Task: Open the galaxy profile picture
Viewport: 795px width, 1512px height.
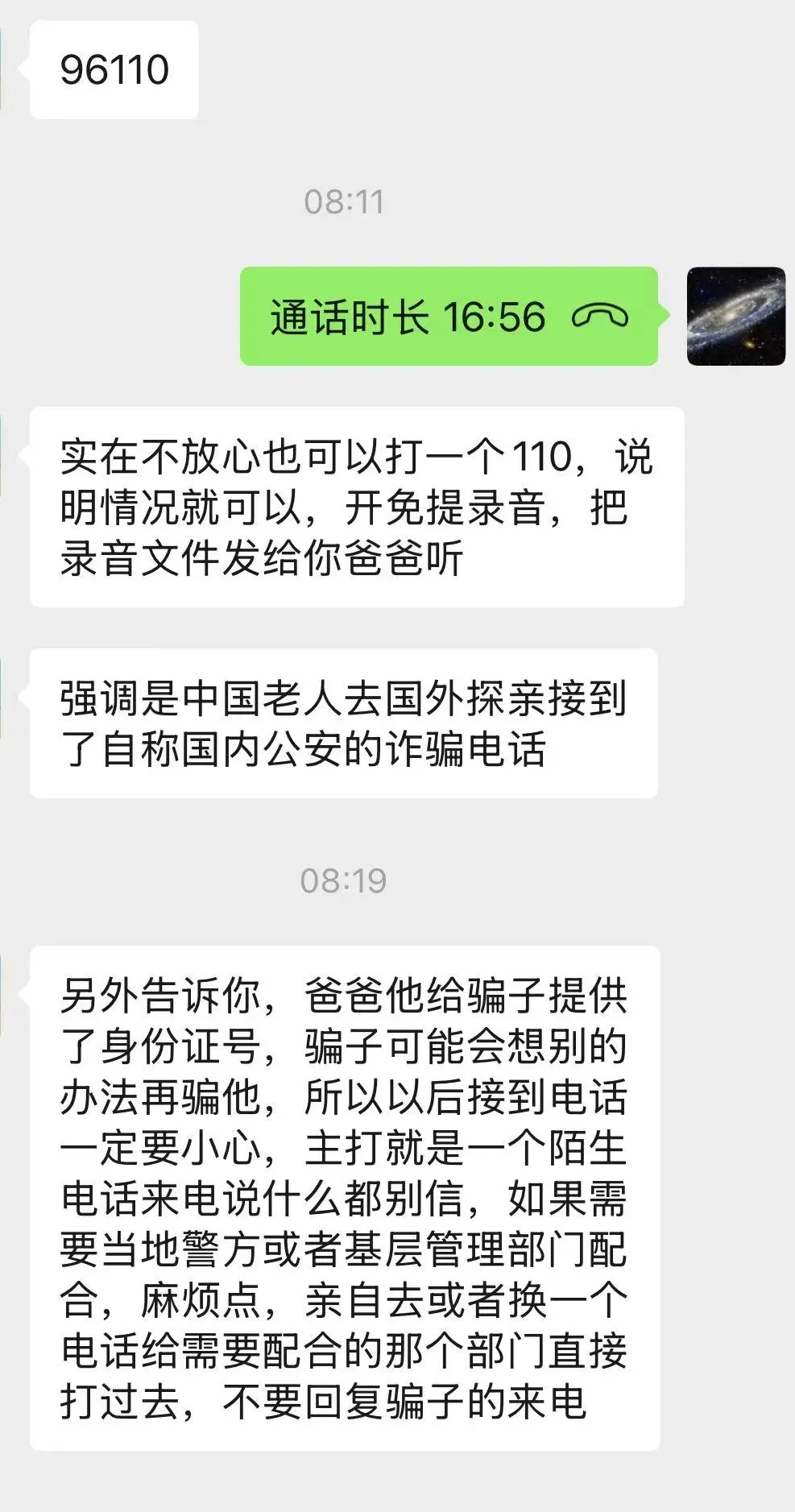Action: (x=735, y=317)
